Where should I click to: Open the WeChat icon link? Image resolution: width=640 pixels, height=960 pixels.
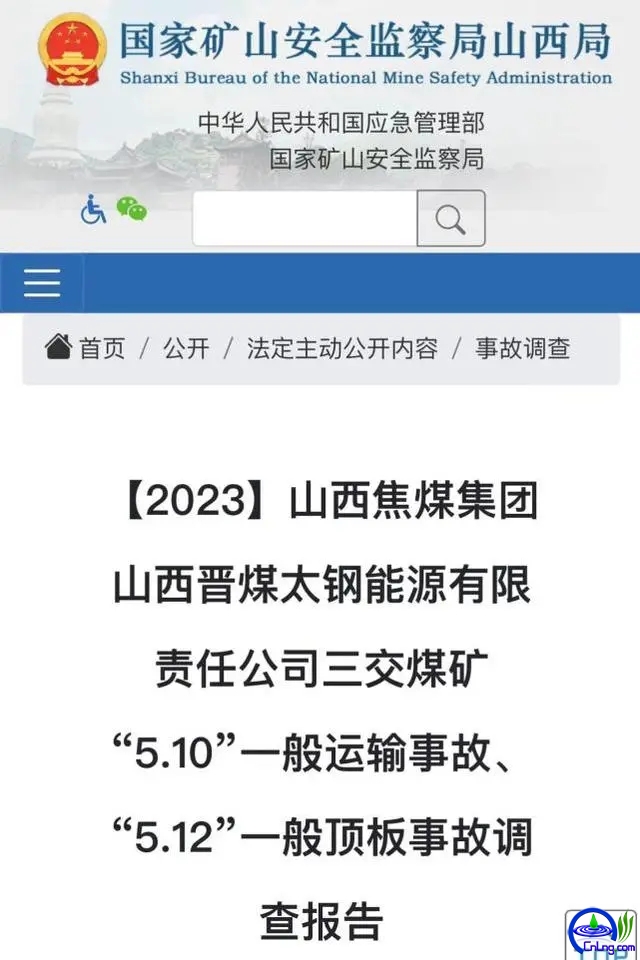131,209
